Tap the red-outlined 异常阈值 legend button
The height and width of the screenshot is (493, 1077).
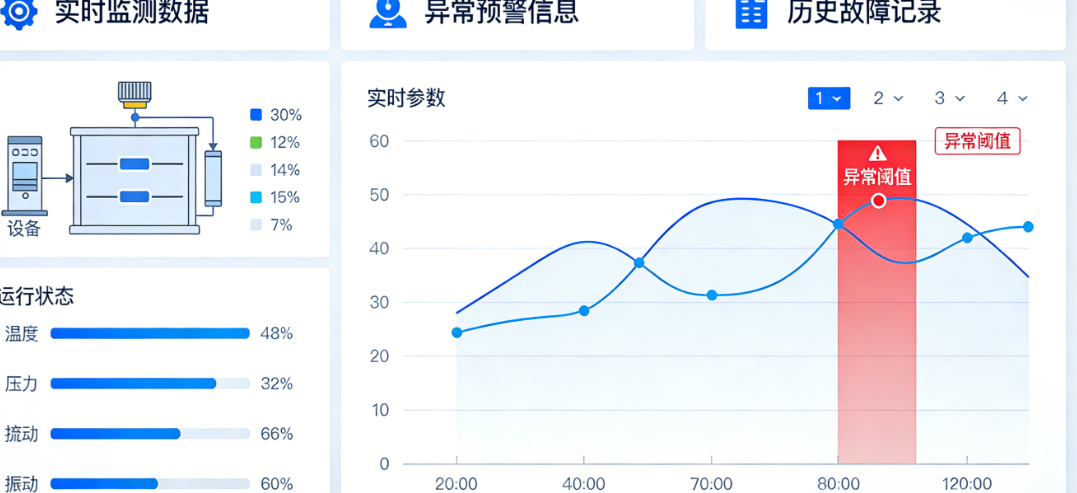pyautogui.click(x=977, y=141)
